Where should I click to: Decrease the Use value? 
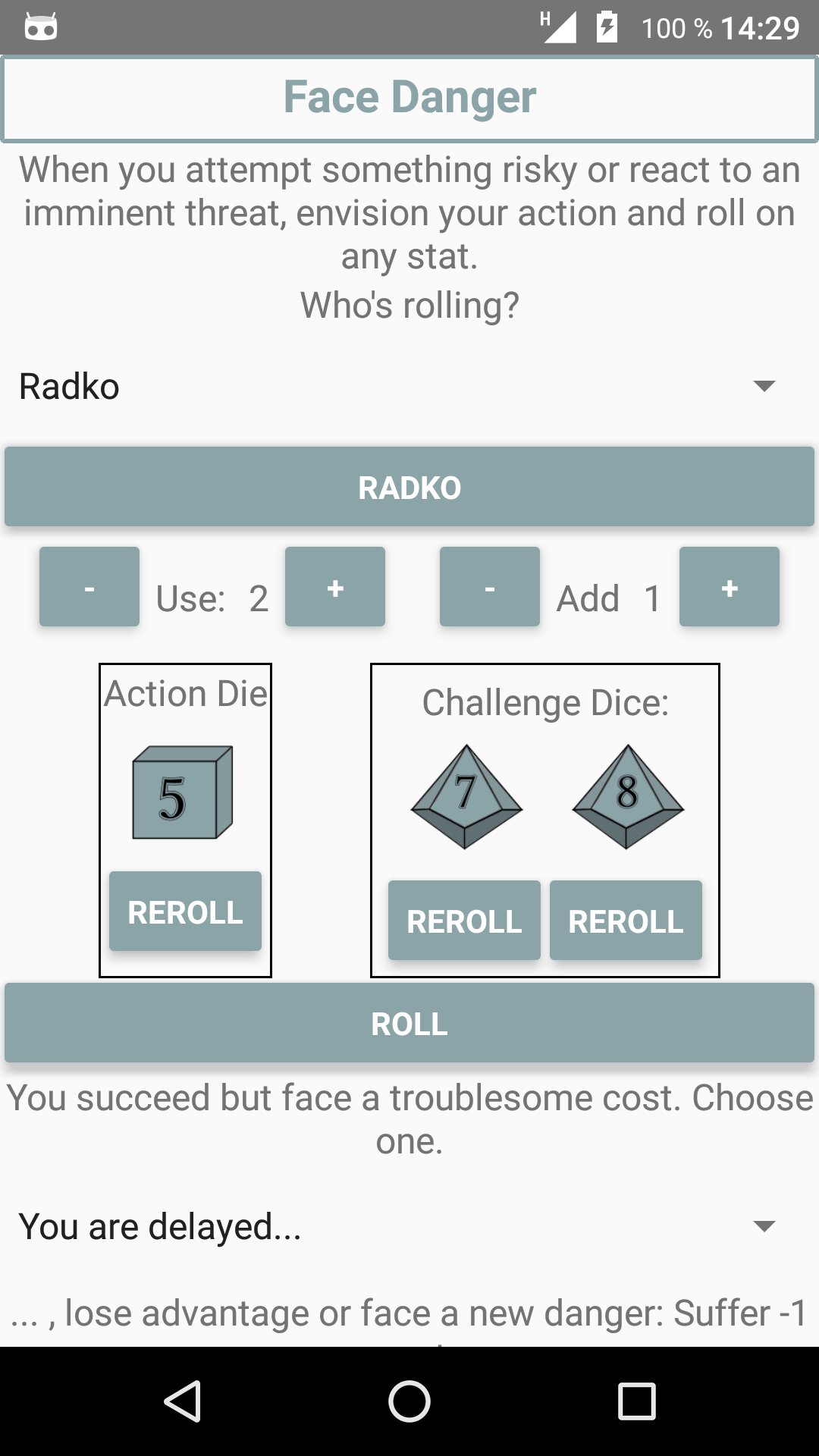(x=89, y=587)
